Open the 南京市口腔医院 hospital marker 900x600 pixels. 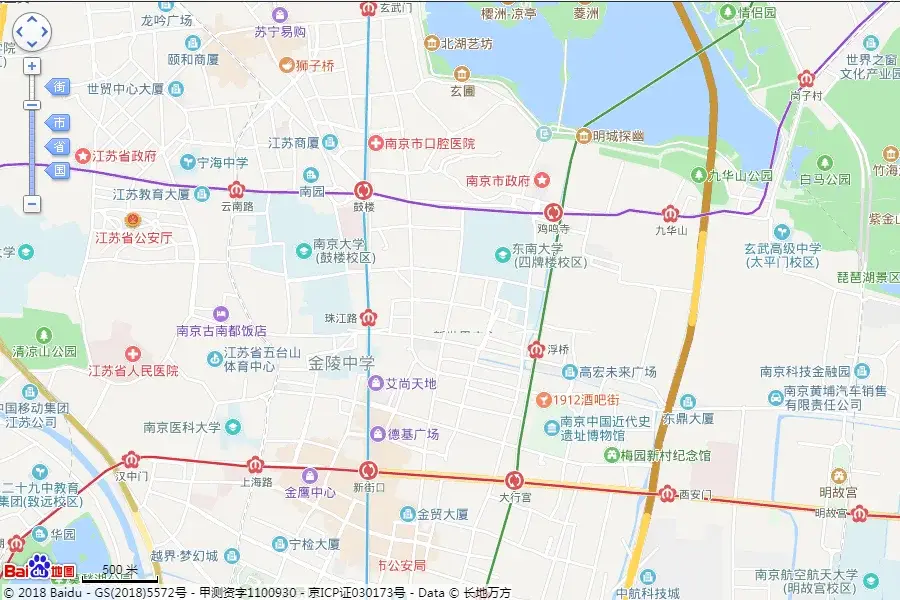coord(376,143)
